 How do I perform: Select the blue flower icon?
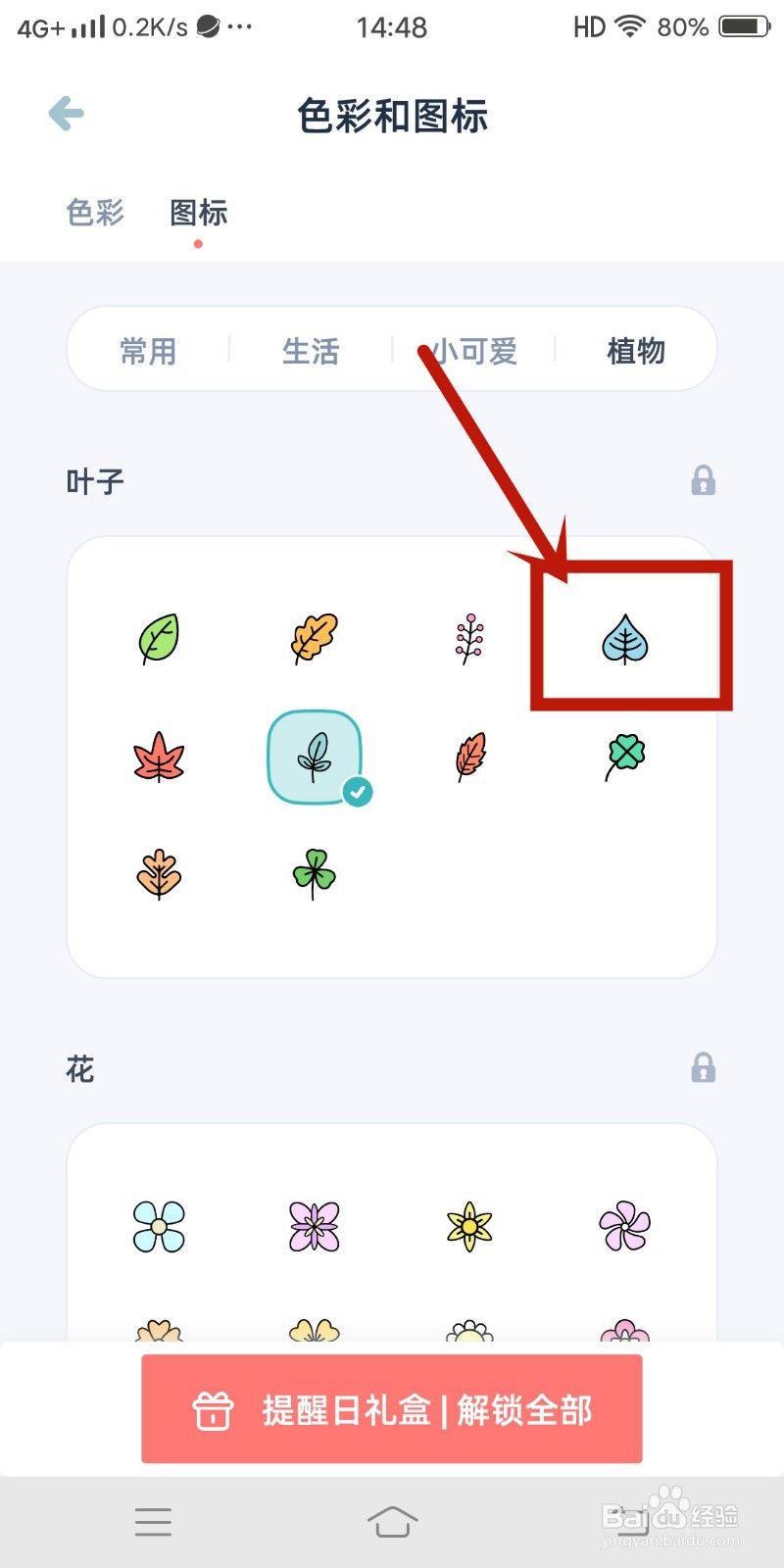coord(159,1225)
